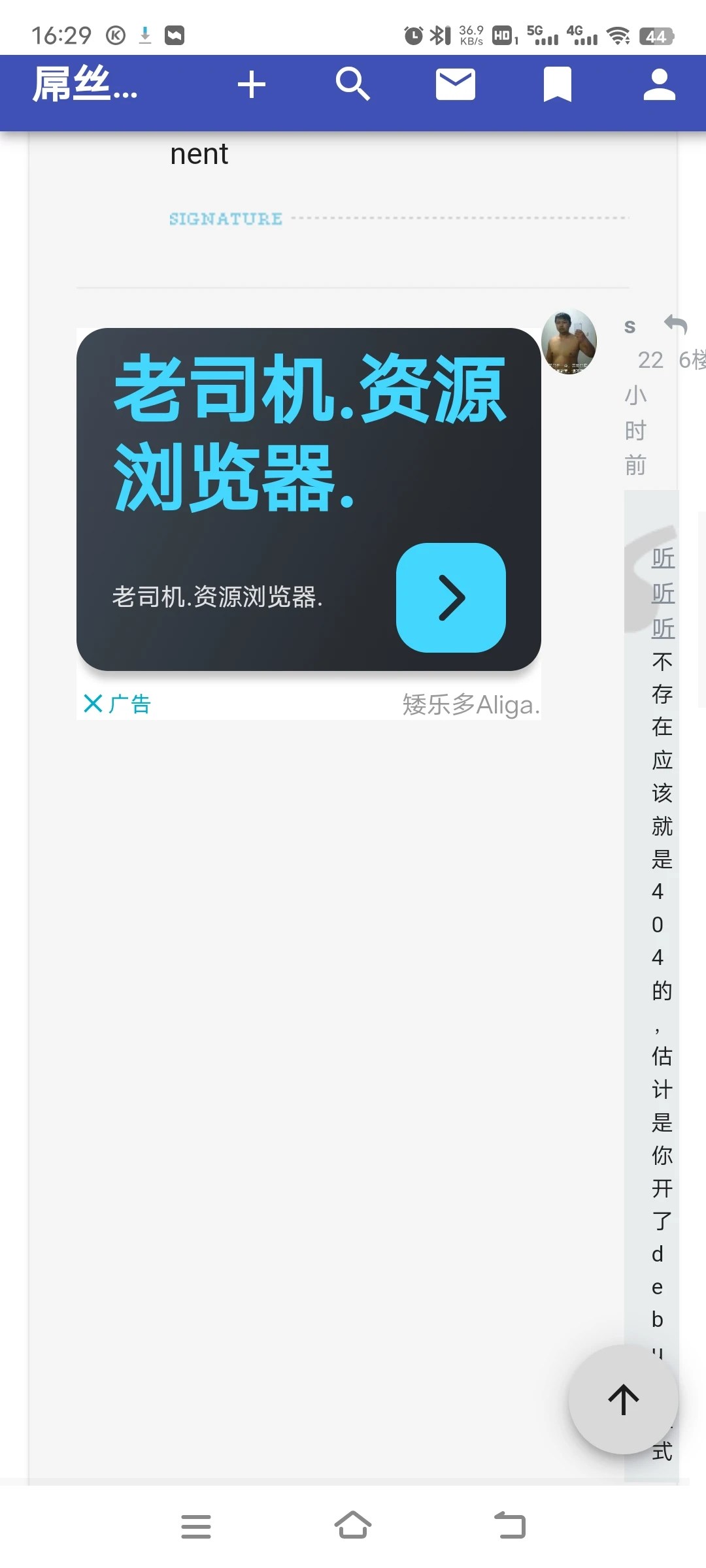The height and width of the screenshot is (1568, 706).
Task: Tap the back navigation button
Action: 511,1526
